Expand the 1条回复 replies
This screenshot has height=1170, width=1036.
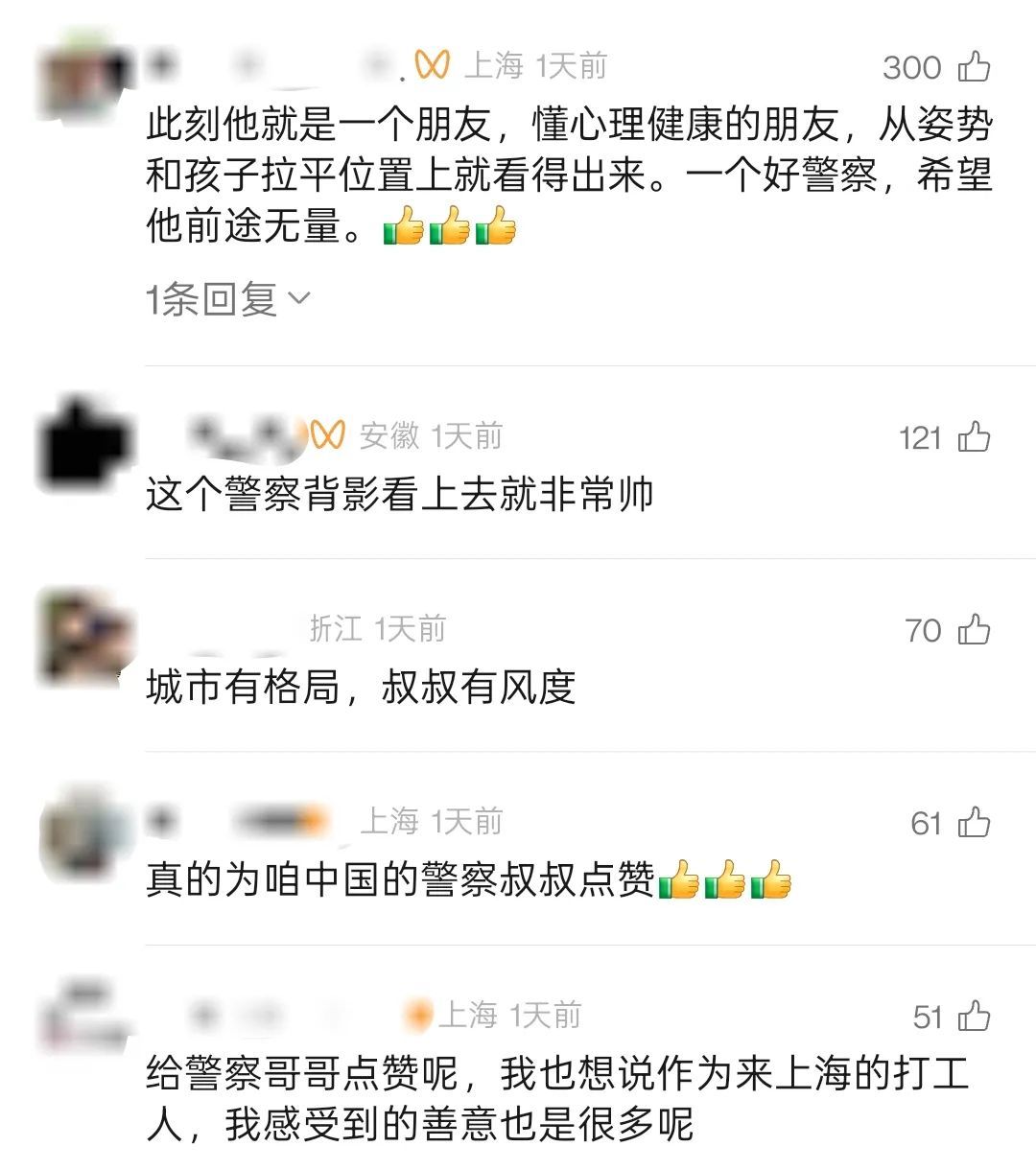[x=226, y=299]
